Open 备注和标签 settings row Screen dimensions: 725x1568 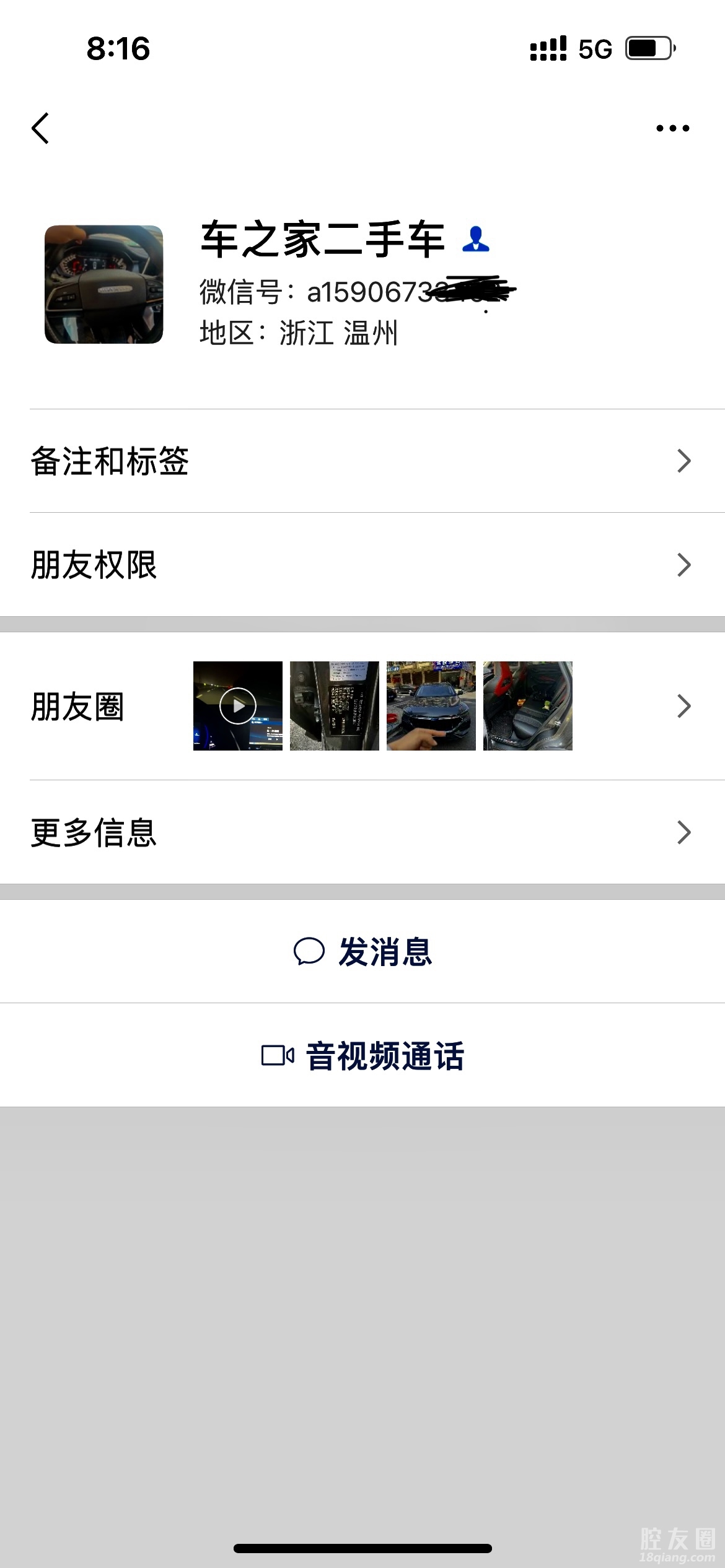pyautogui.click(x=362, y=461)
